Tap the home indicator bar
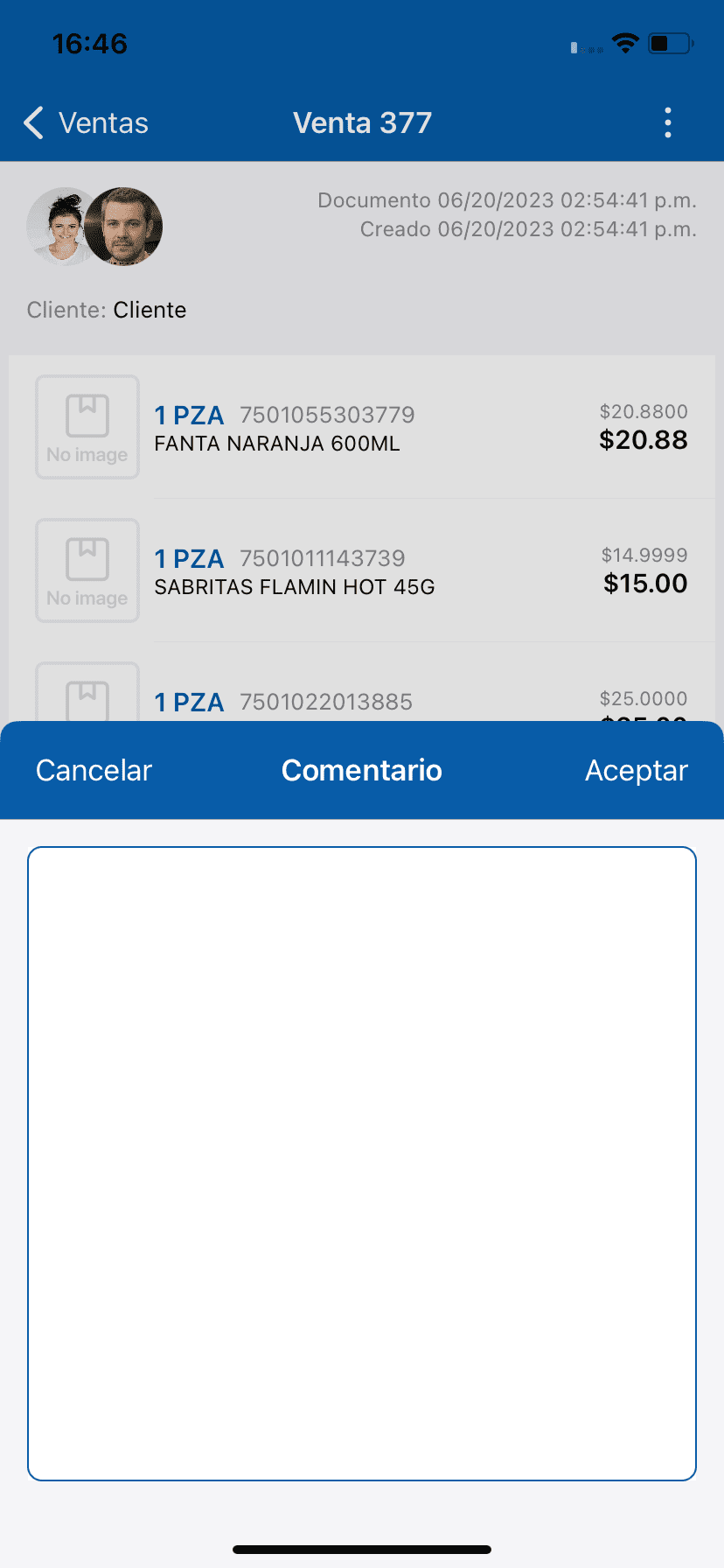724x1568 pixels. 362,1549
